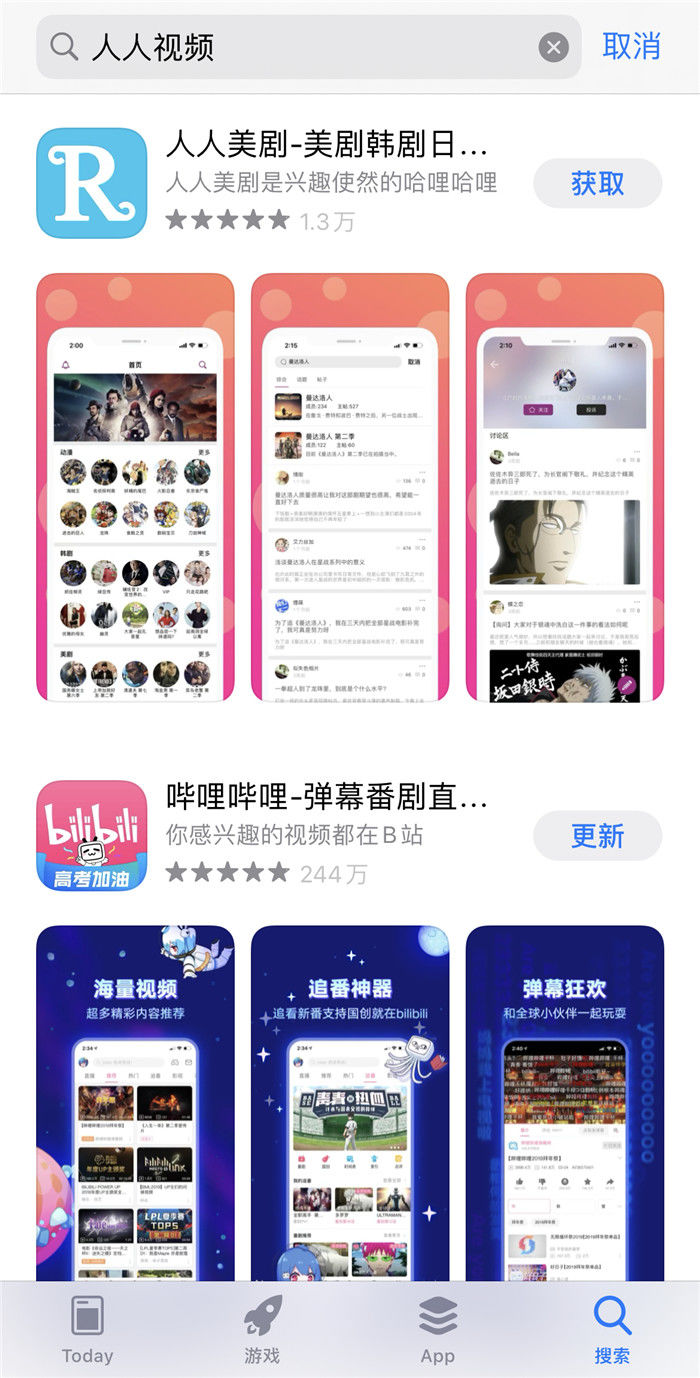Switch to the Today tab
The height and width of the screenshot is (1378, 700).
(87, 1330)
